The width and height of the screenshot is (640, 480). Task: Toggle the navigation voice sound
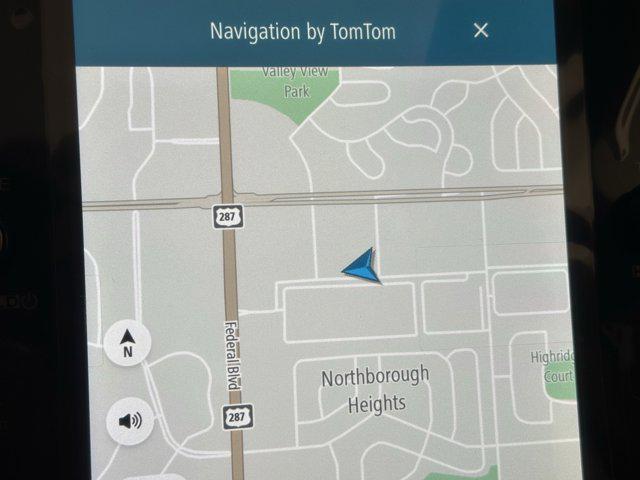[130, 421]
